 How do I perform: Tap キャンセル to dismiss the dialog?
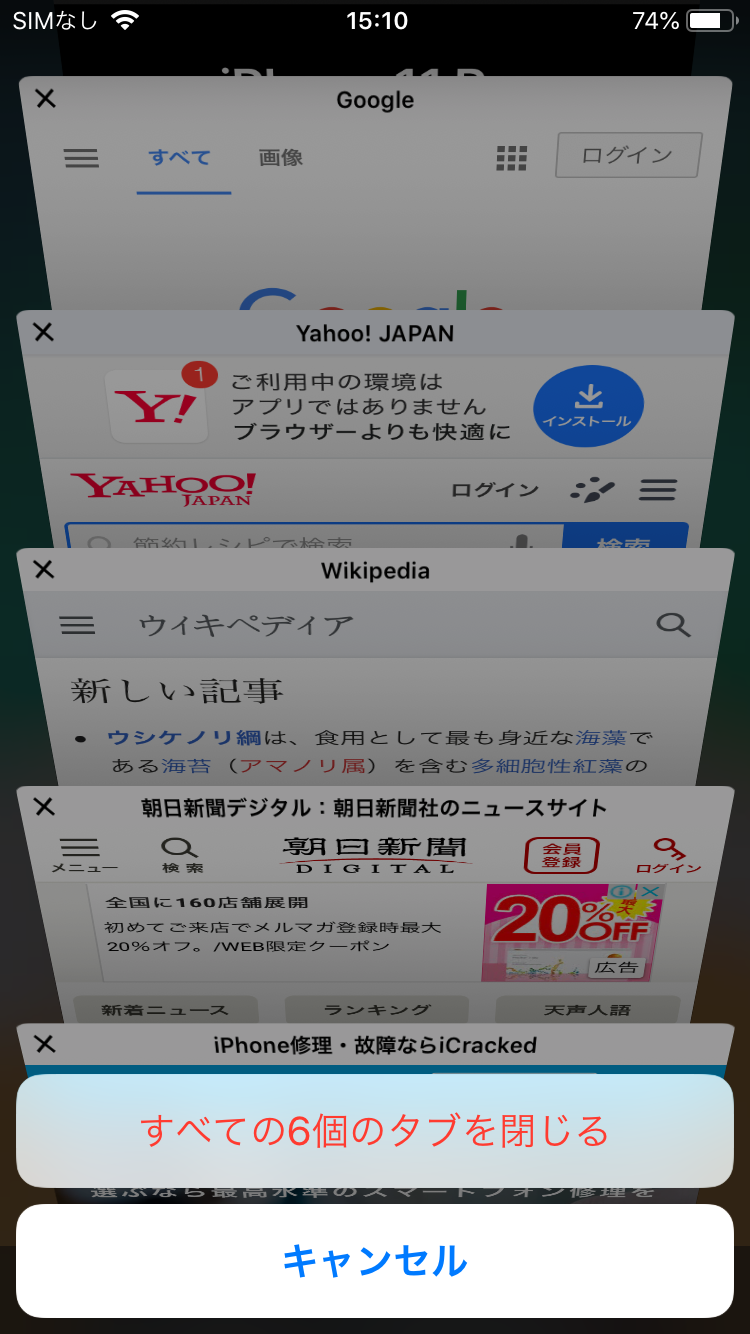point(375,1261)
